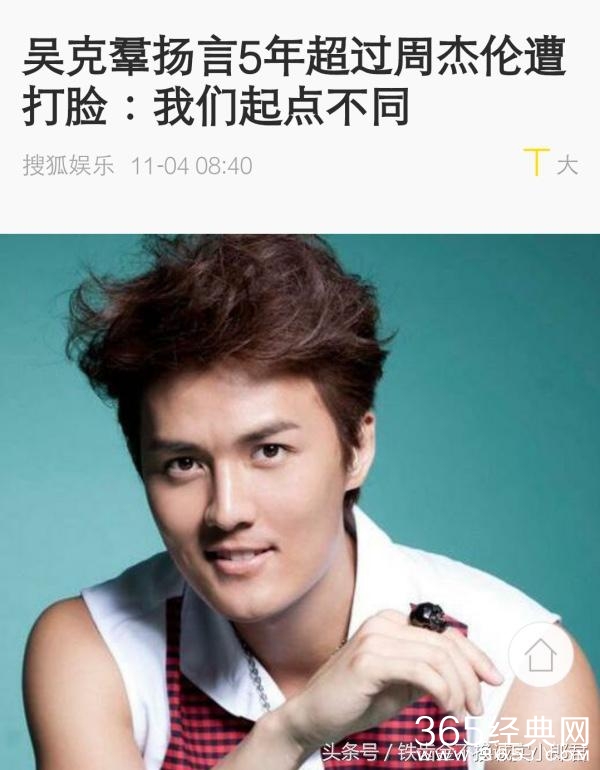Tap the floating home button
Image resolution: width=600 pixels, height=770 pixels.
point(540,655)
